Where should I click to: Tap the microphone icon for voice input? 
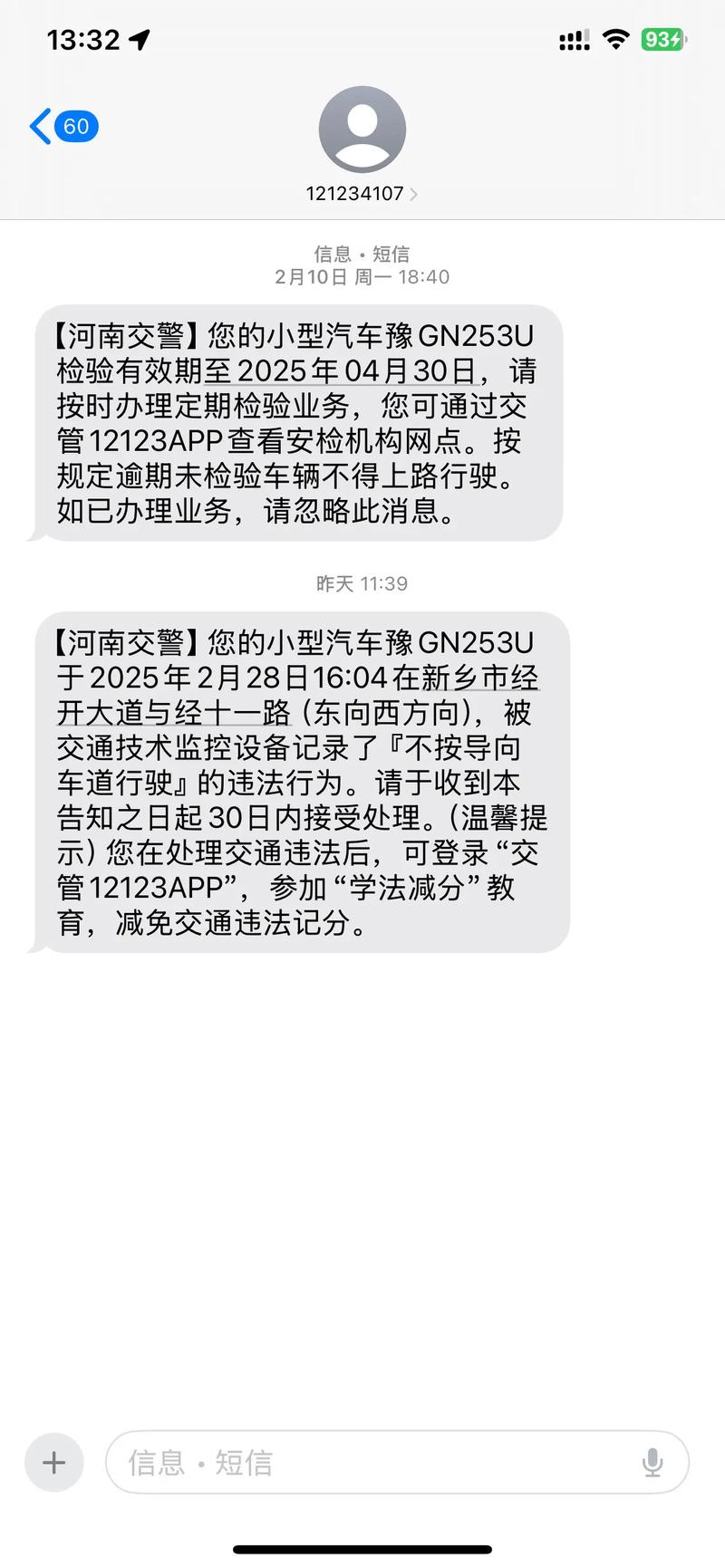tap(652, 1462)
